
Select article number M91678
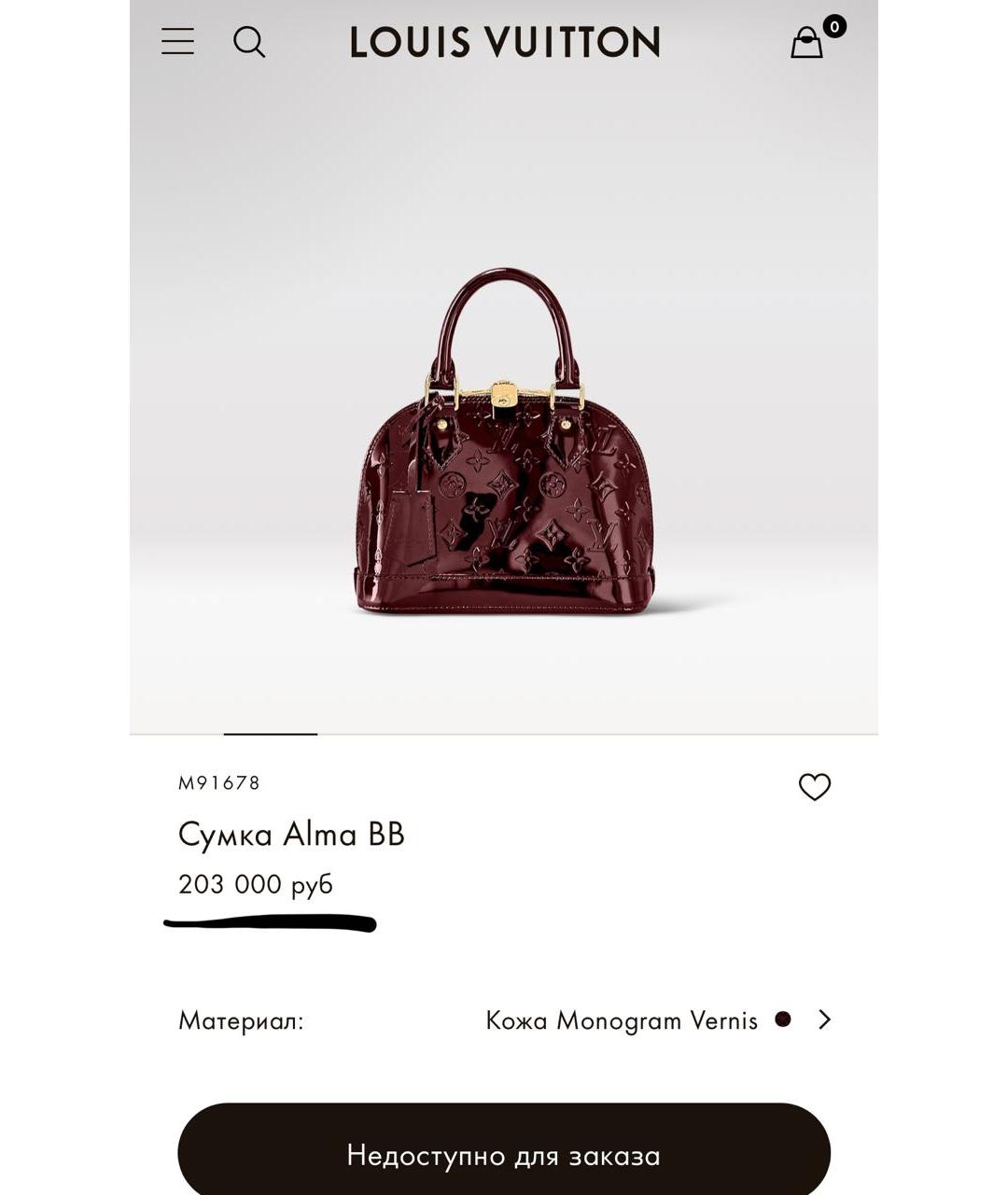point(221,784)
